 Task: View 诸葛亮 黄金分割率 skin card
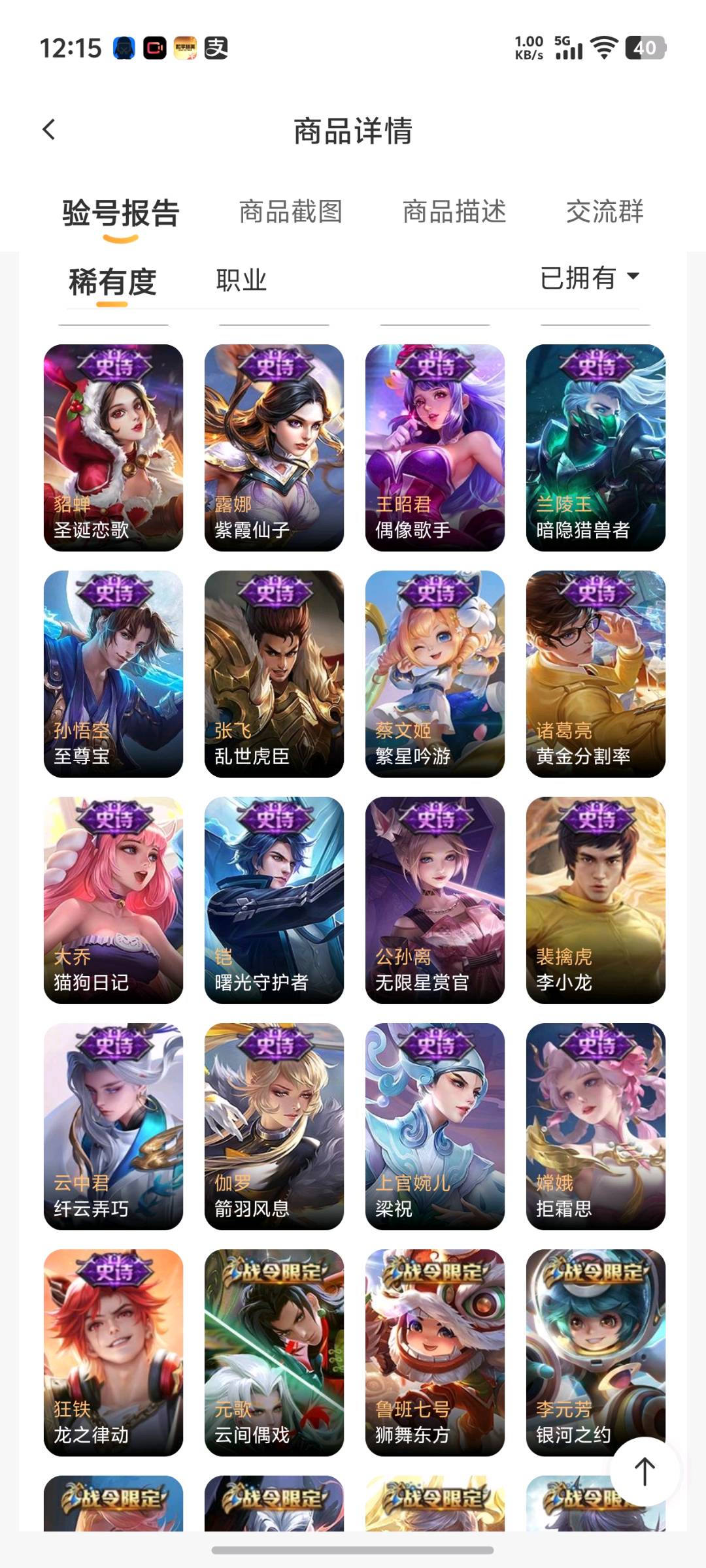click(x=596, y=674)
